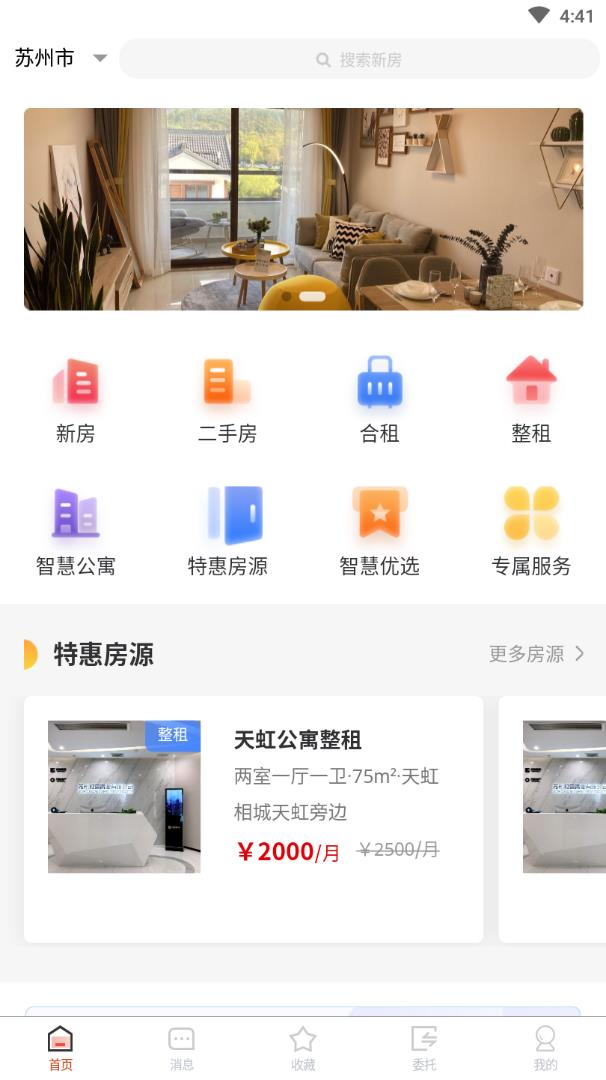Open 智慧公寓 section

pyautogui.click(x=76, y=531)
